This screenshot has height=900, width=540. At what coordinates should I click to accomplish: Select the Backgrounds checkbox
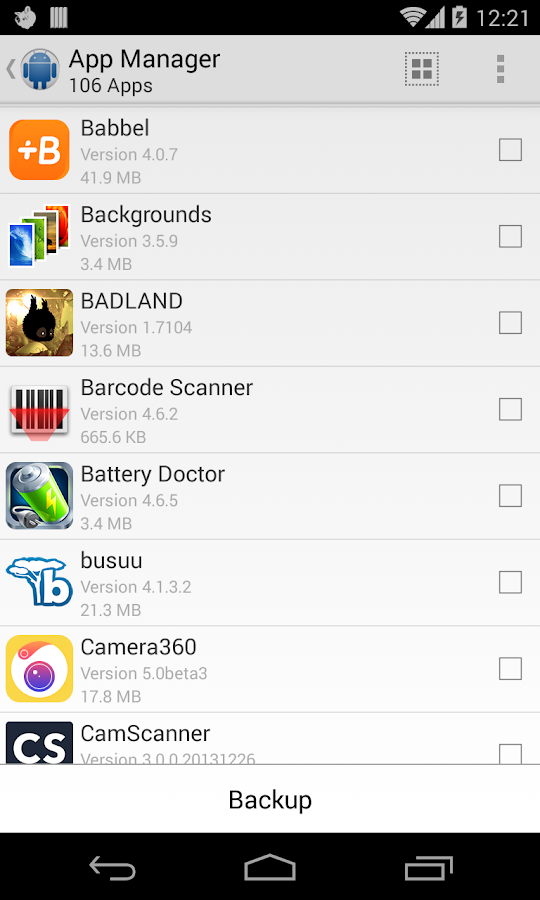click(x=510, y=236)
